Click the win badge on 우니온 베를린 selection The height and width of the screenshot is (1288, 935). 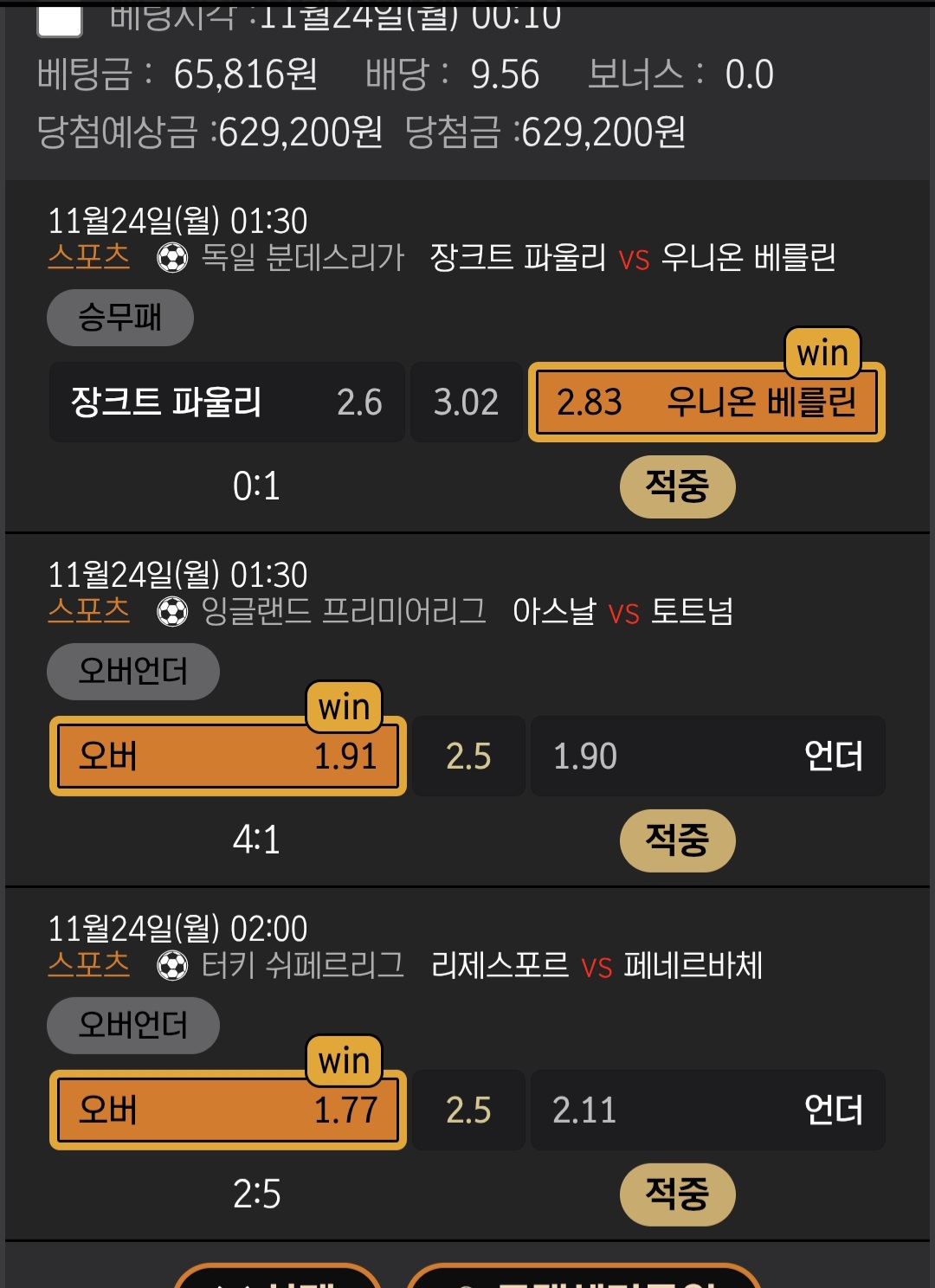click(822, 352)
